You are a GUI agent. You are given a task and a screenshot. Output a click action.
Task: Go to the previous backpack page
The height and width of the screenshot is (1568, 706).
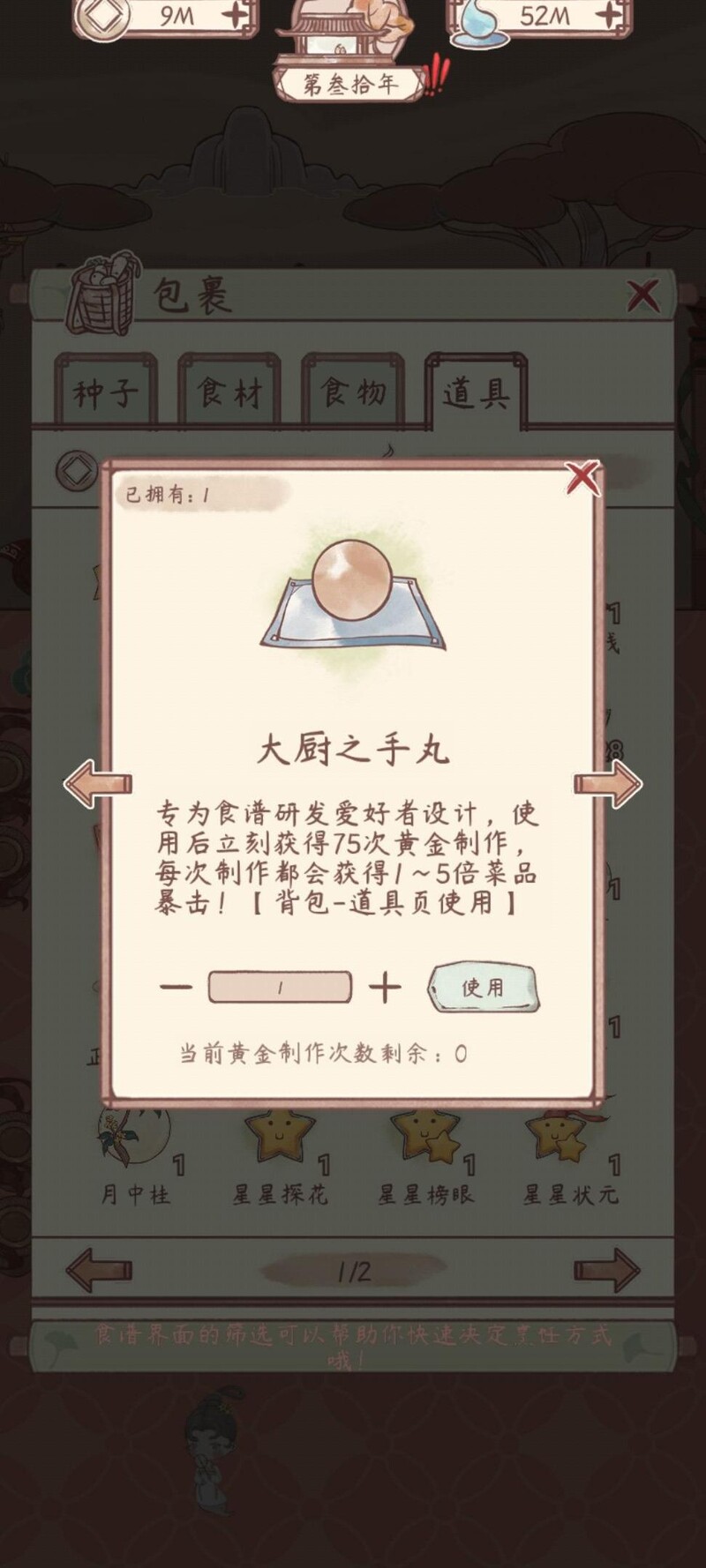click(x=99, y=1270)
